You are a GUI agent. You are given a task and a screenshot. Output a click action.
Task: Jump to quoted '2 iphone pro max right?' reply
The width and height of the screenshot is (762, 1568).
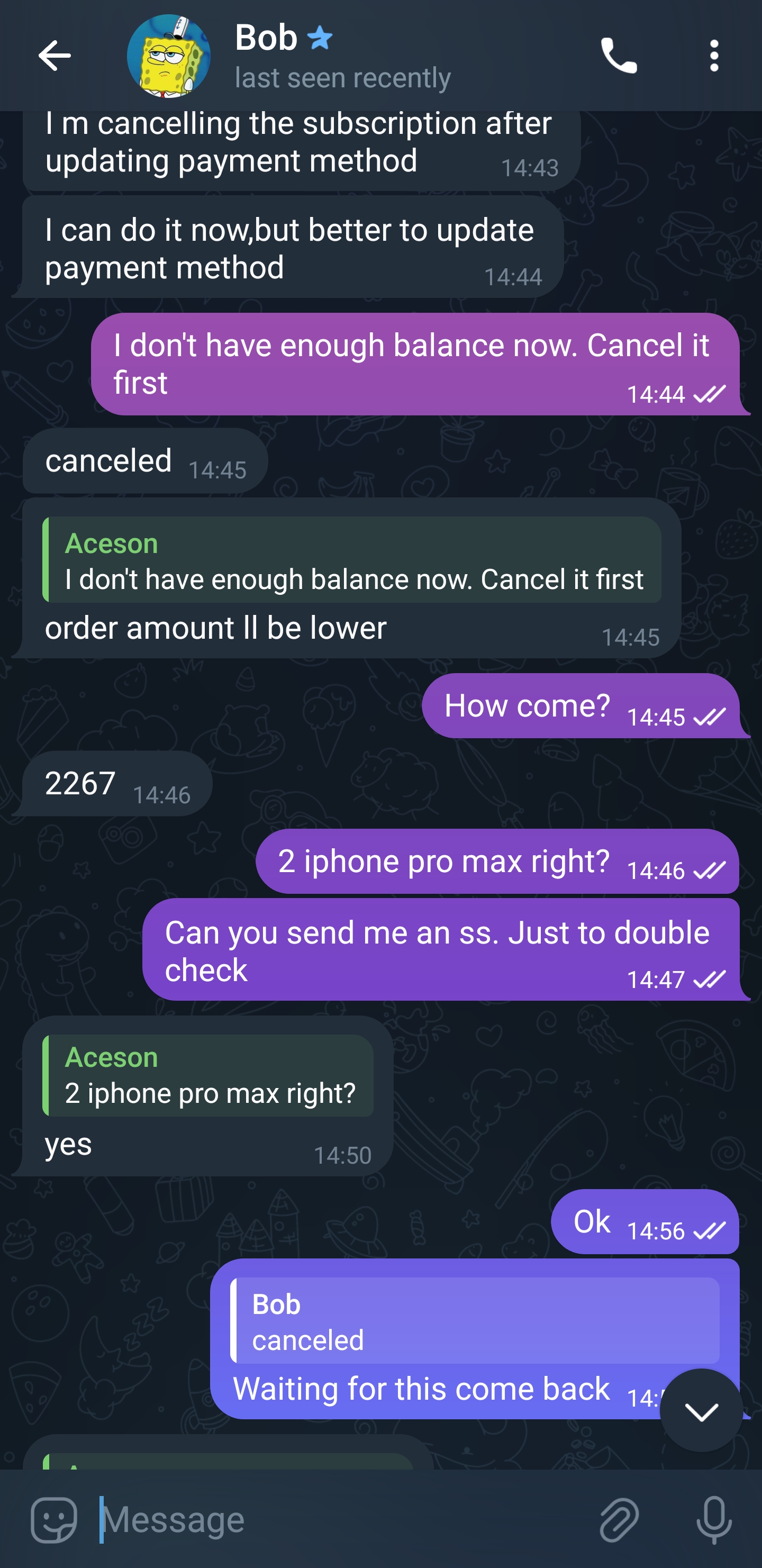(x=207, y=1075)
